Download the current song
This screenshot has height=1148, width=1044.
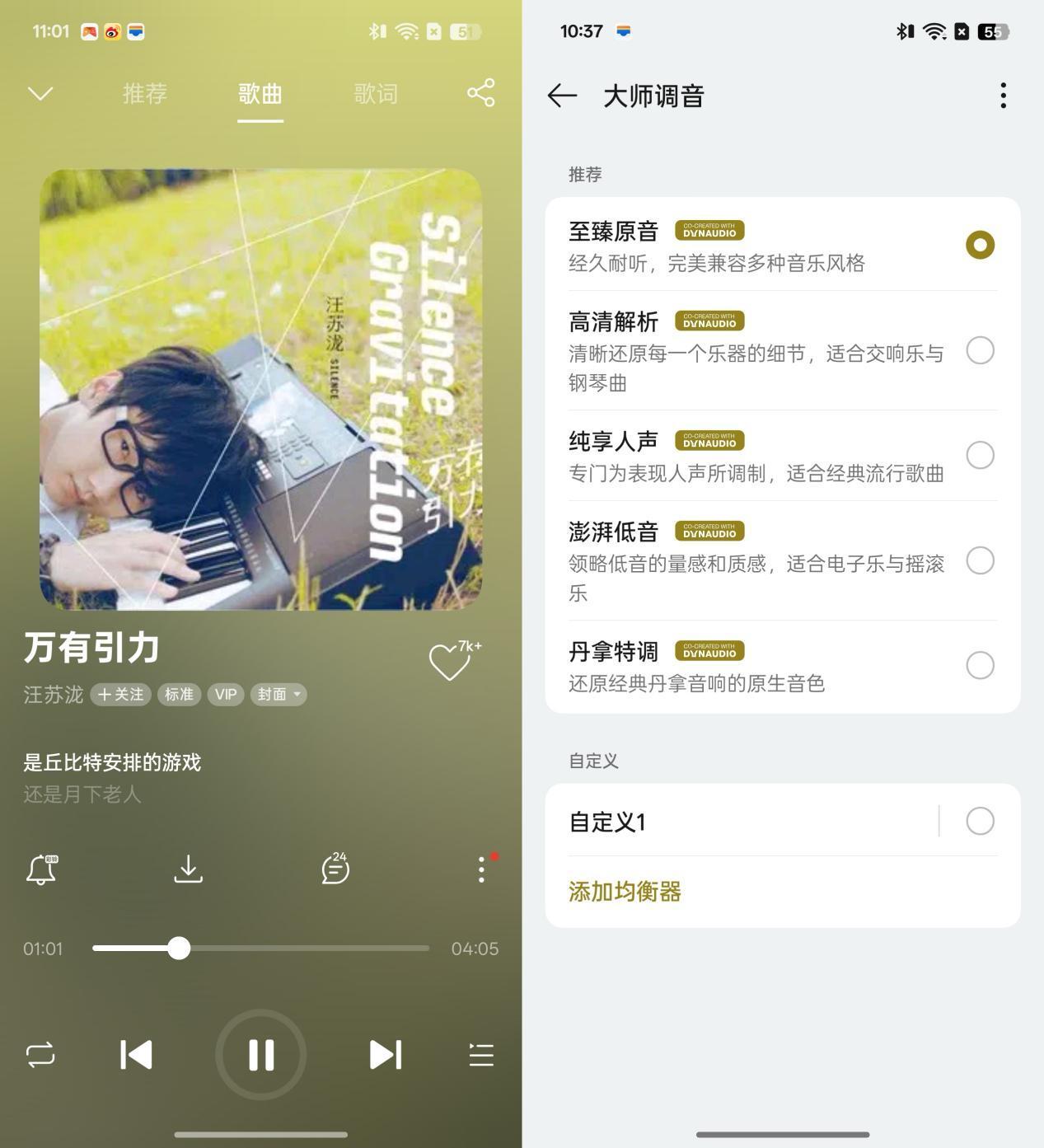[x=189, y=869]
